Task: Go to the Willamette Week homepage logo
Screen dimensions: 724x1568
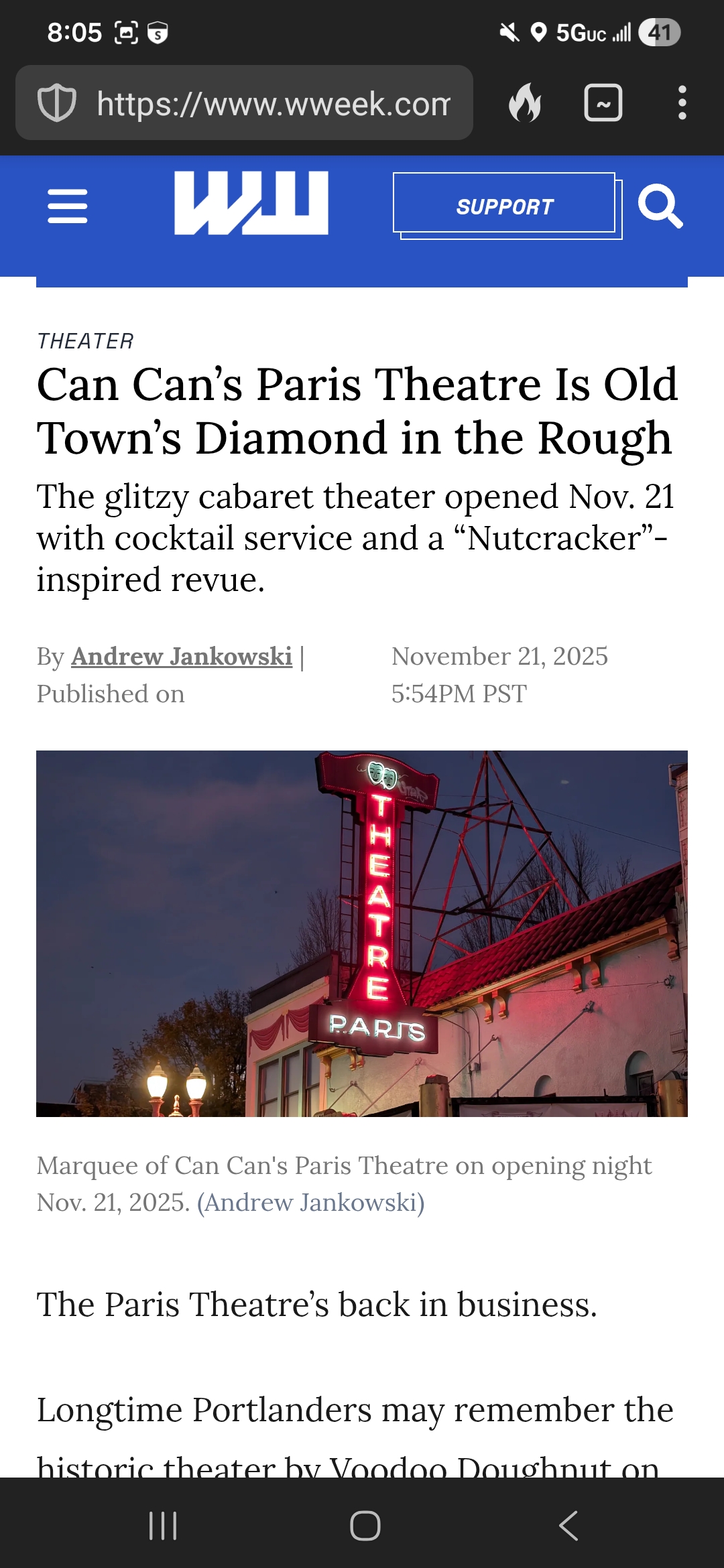Action: click(x=251, y=203)
